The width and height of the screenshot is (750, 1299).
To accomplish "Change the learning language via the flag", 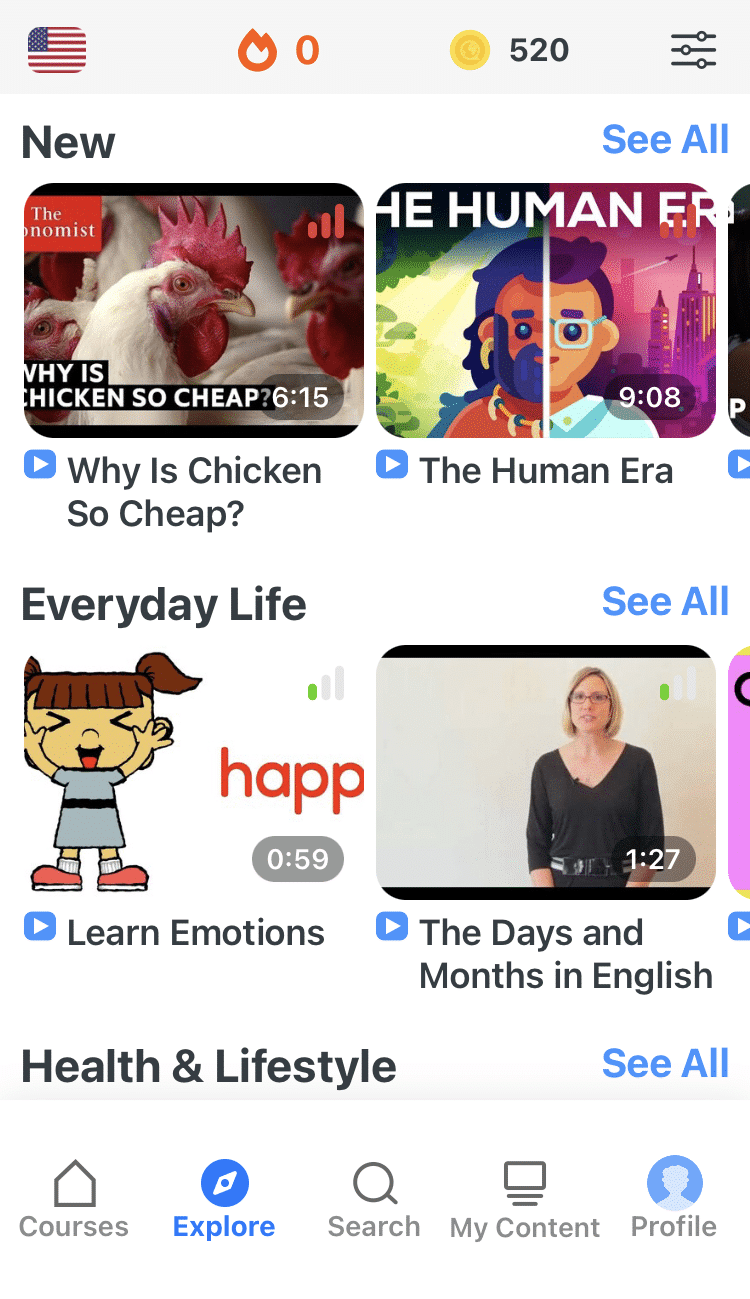I will coord(57,50).
